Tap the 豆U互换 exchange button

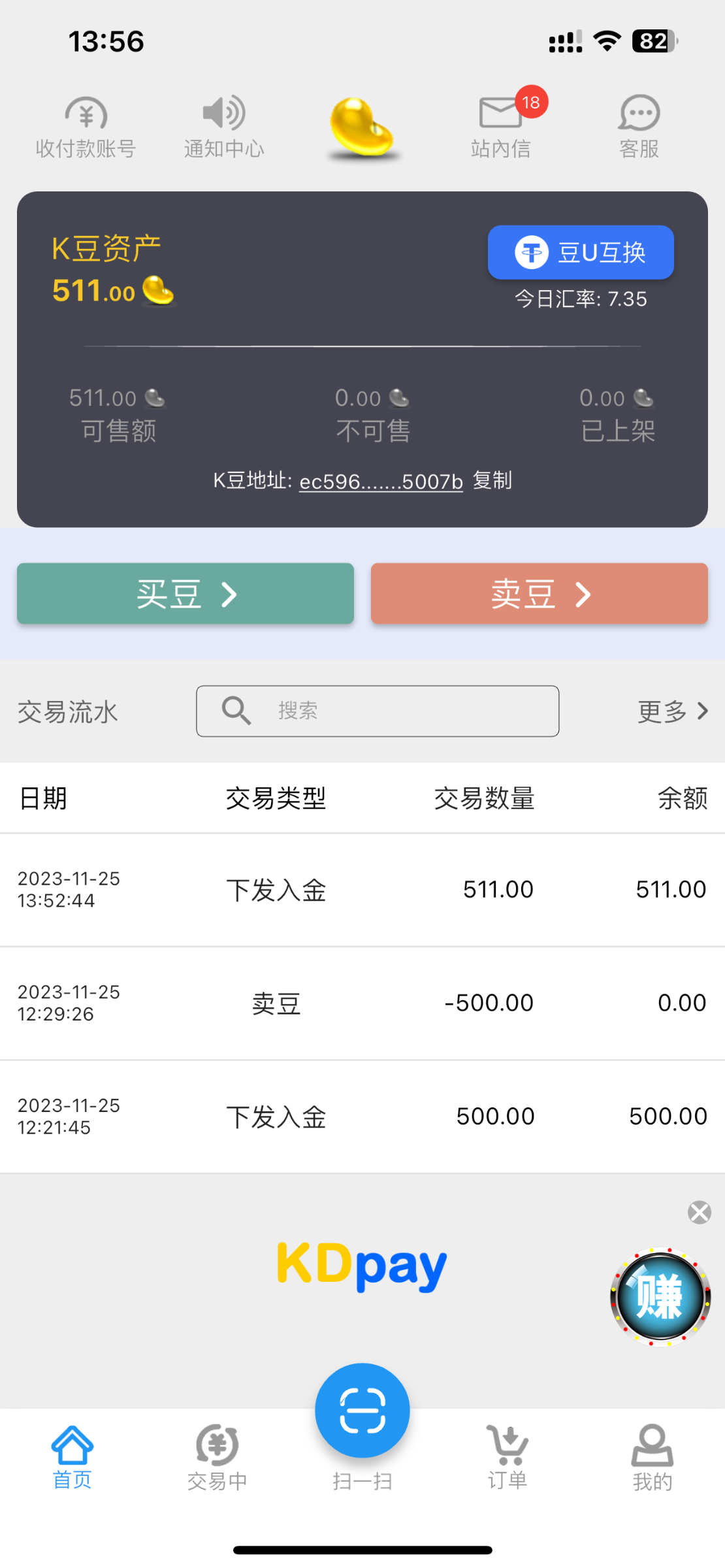tap(581, 253)
